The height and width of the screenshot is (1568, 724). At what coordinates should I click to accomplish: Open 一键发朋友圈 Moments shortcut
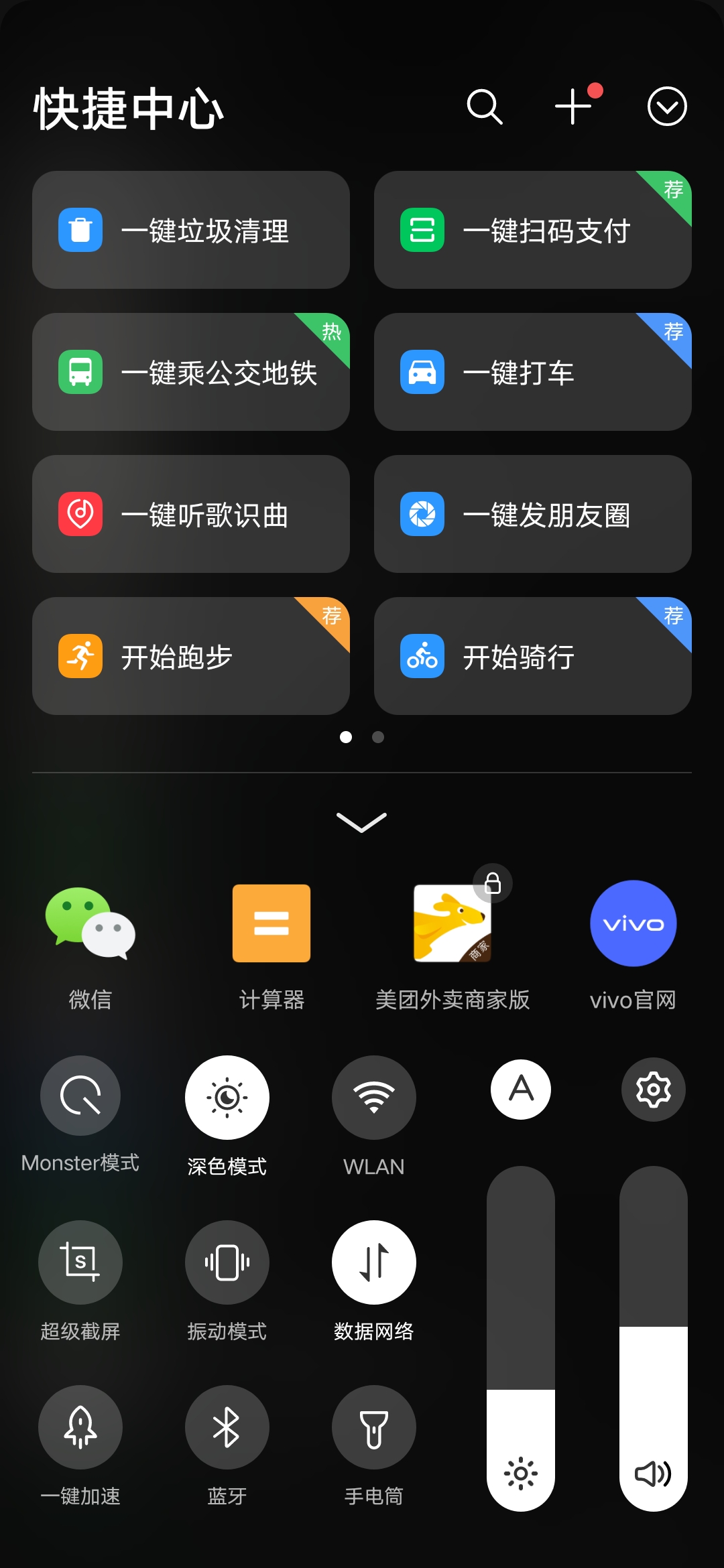[532, 515]
